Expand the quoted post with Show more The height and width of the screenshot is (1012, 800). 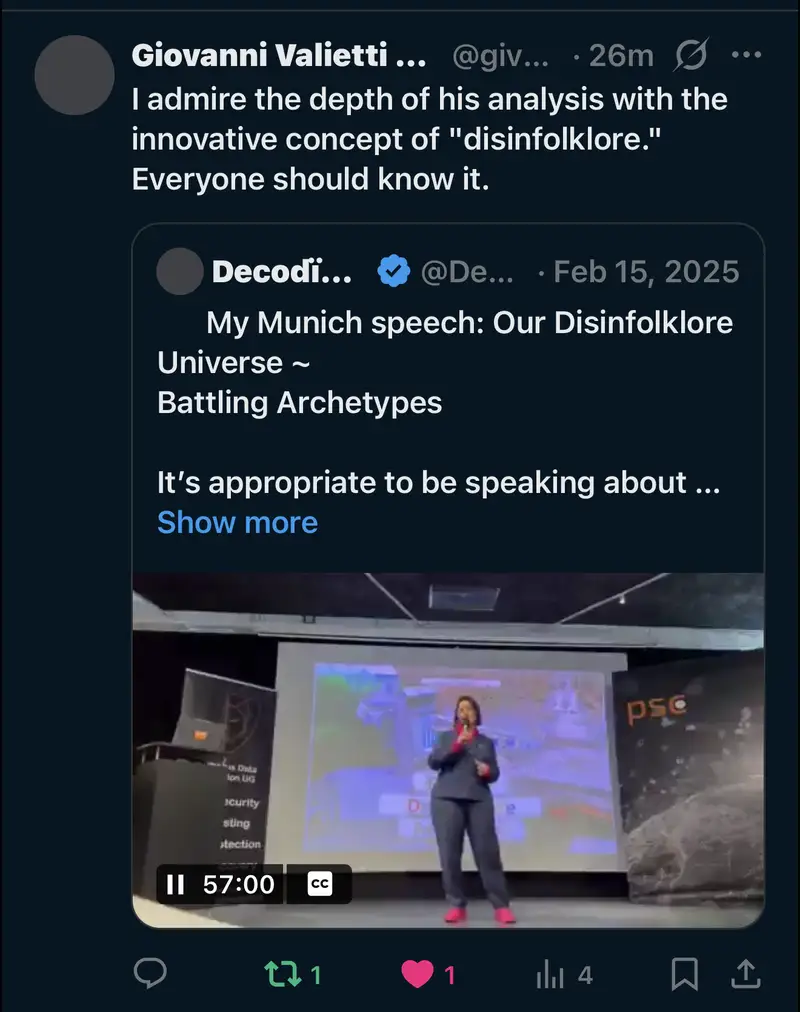coord(237,522)
